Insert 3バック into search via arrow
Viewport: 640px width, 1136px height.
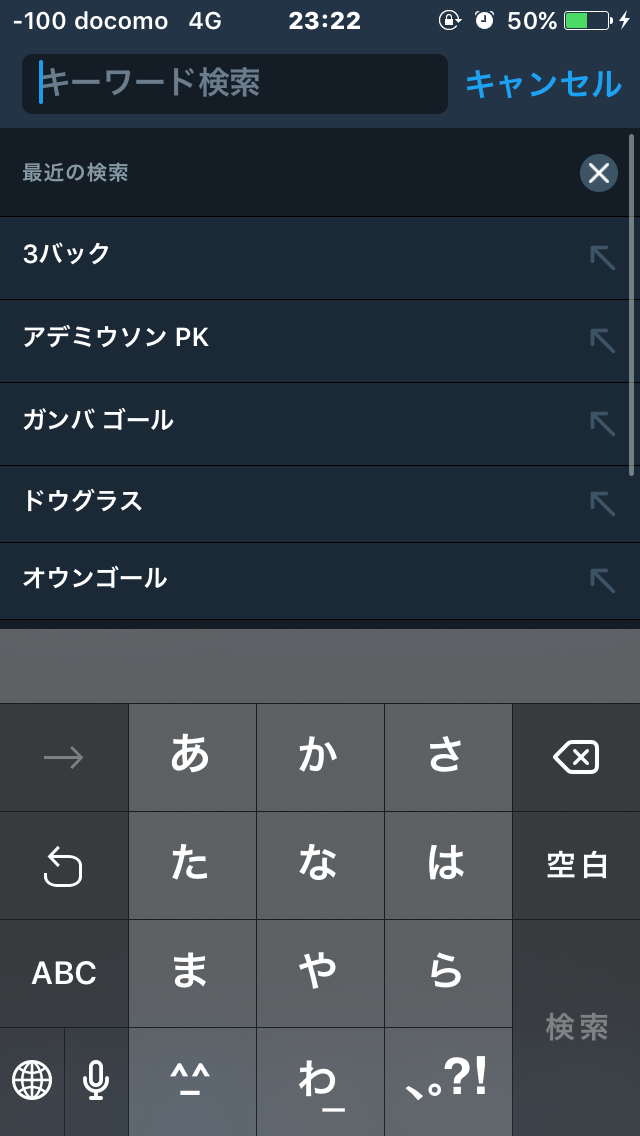click(x=602, y=258)
